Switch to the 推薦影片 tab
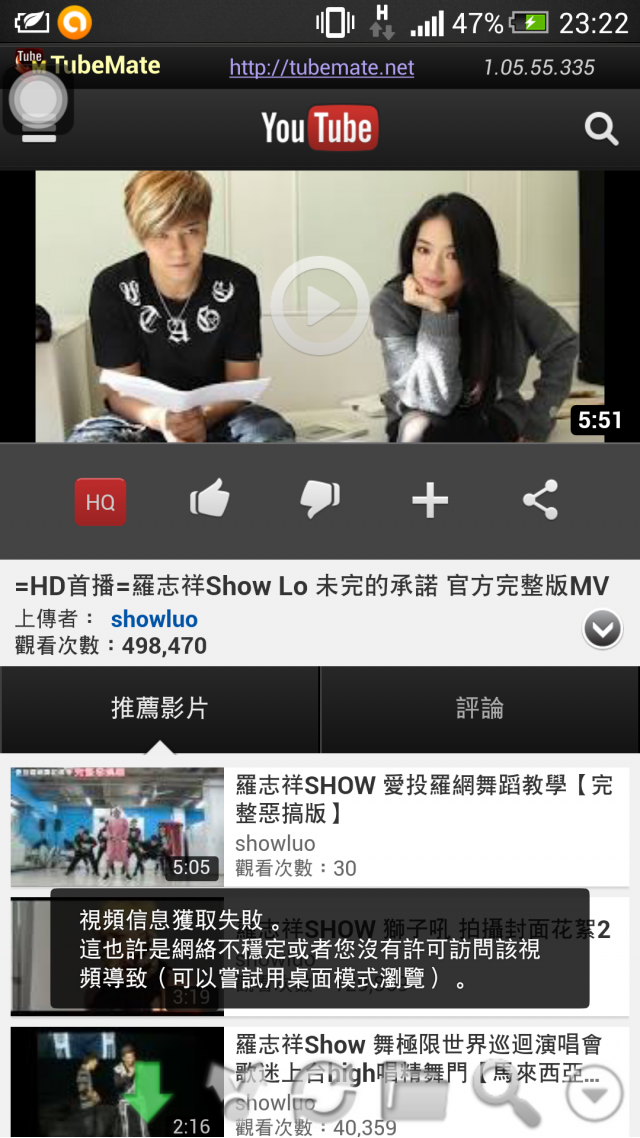The height and width of the screenshot is (1138, 640). point(160,709)
